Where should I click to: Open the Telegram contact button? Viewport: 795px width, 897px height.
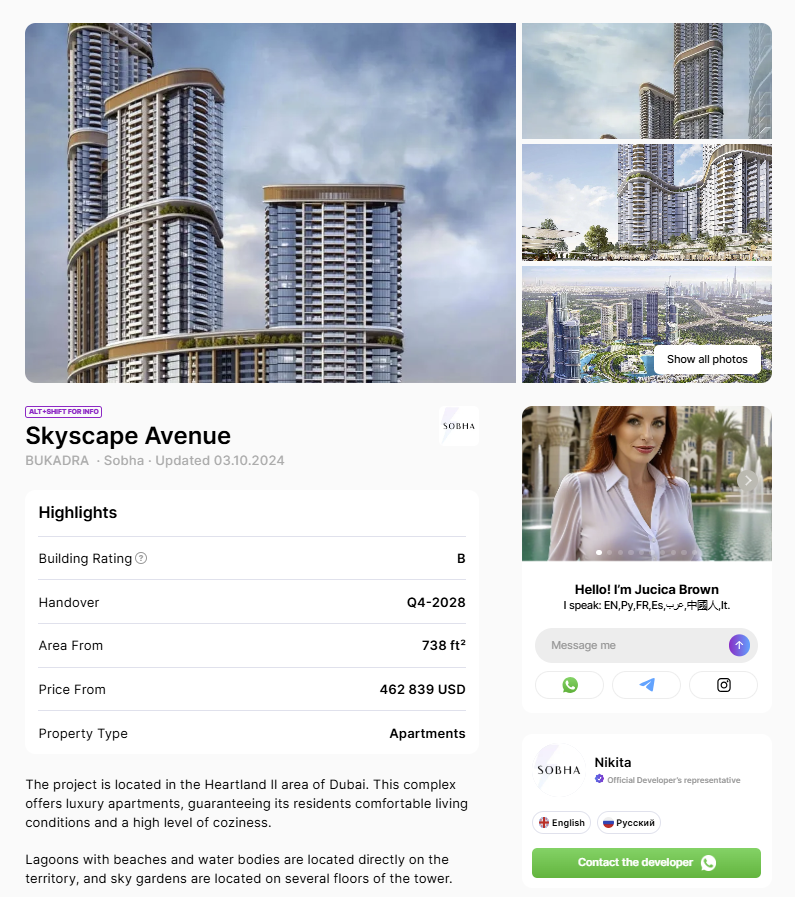[646, 685]
